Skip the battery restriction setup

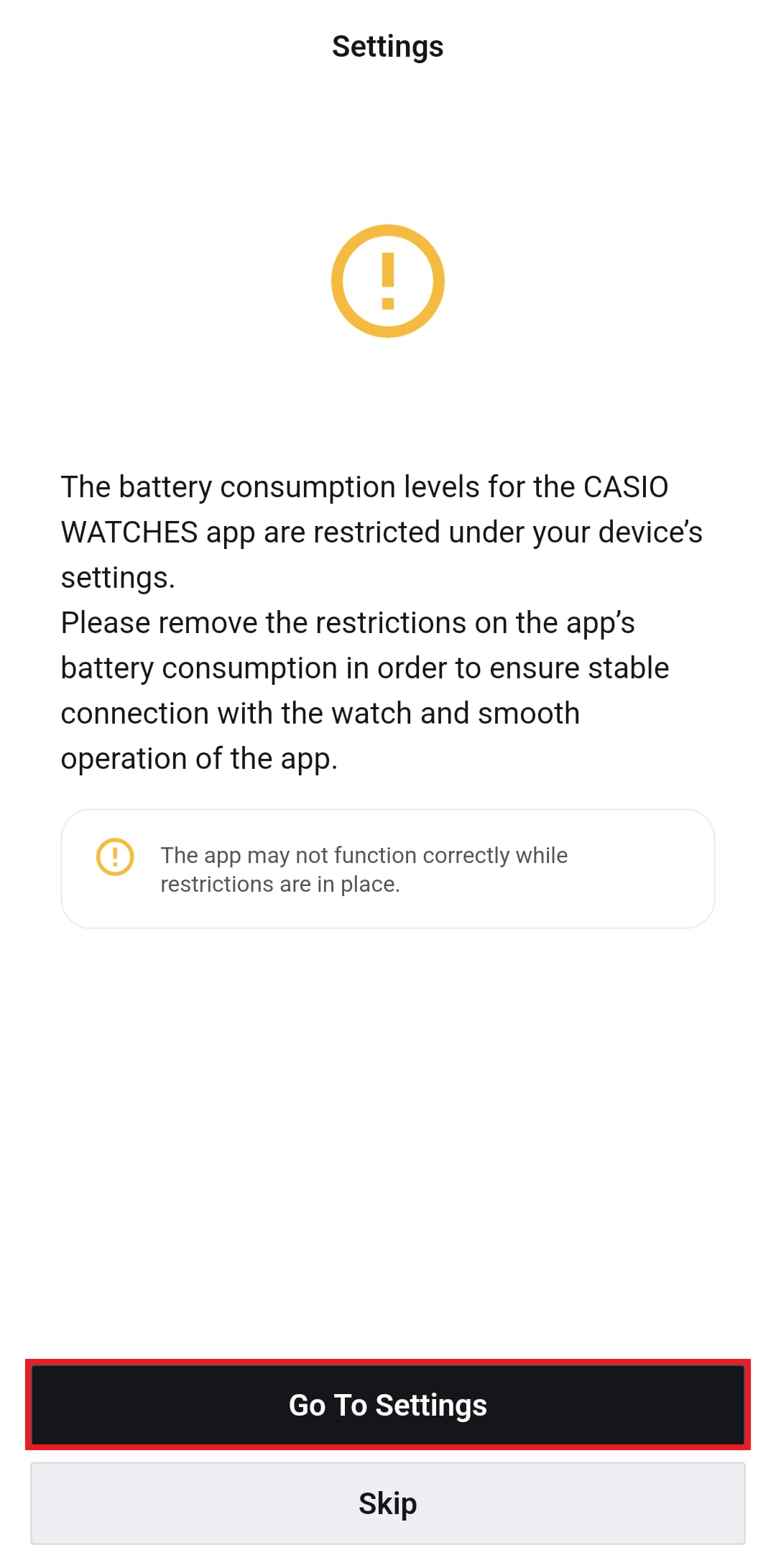pyautogui.click(x=388, y=1503)
